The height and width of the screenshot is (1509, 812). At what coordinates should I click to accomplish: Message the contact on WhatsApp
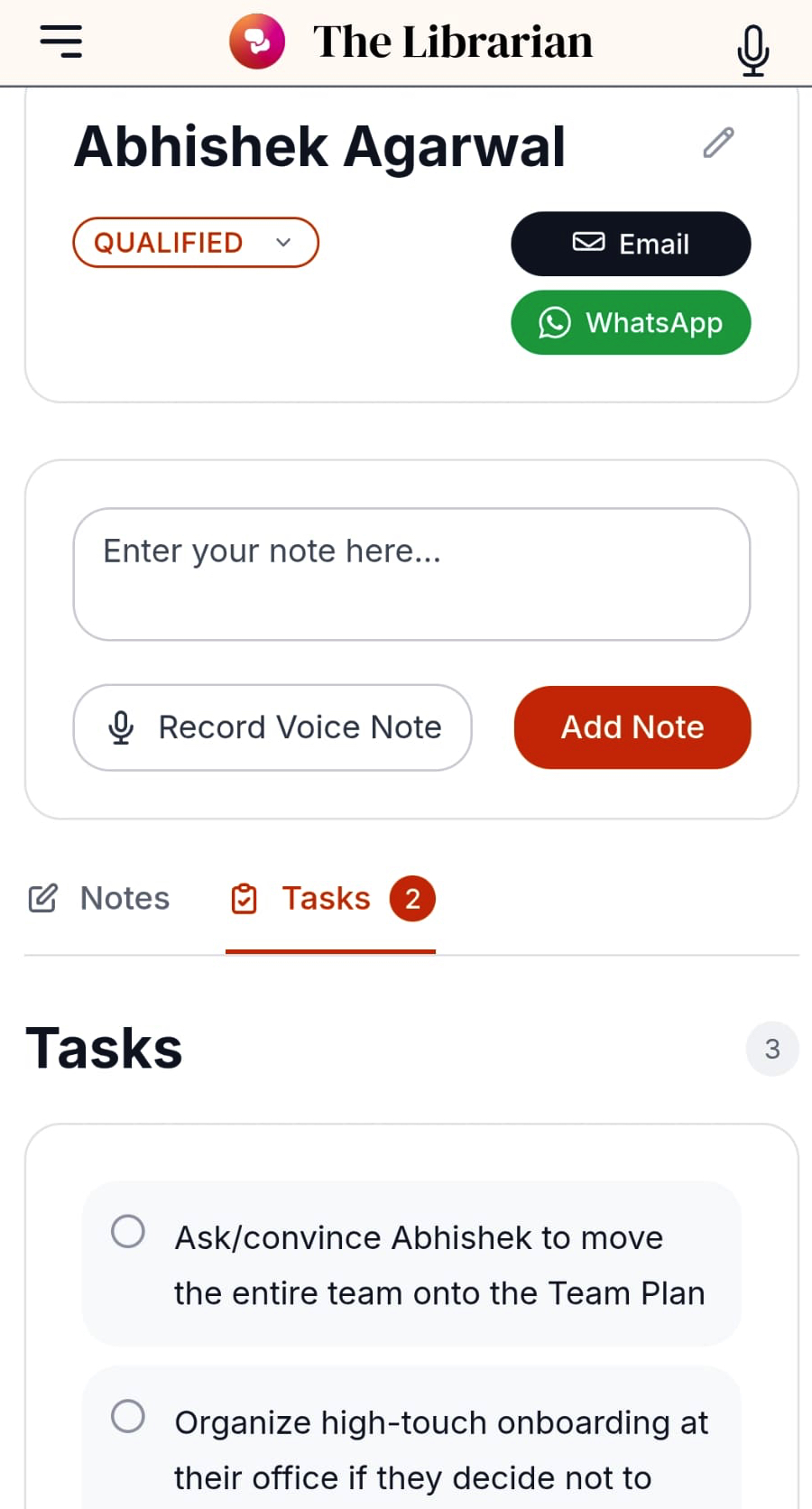pos(631,322)
